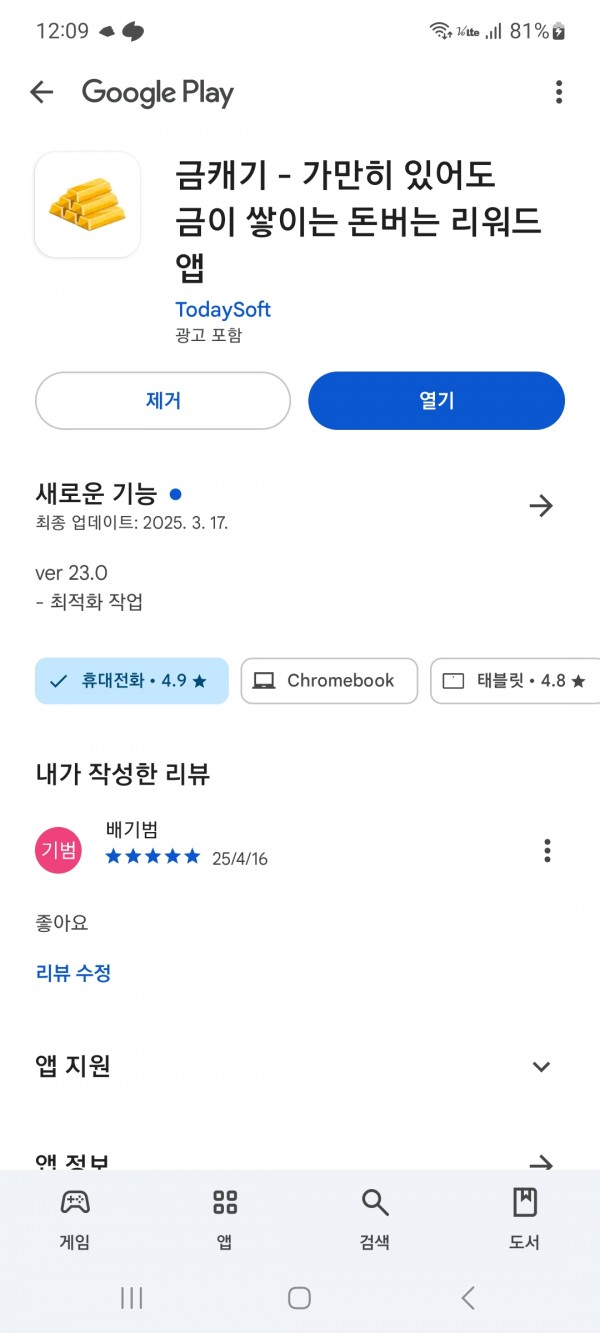The height and width of the screenshot is (1333, 600).
Task: Select the 휴대전화 4.9 rating chip
Action: pyautogui.click(x=132, y=681)
